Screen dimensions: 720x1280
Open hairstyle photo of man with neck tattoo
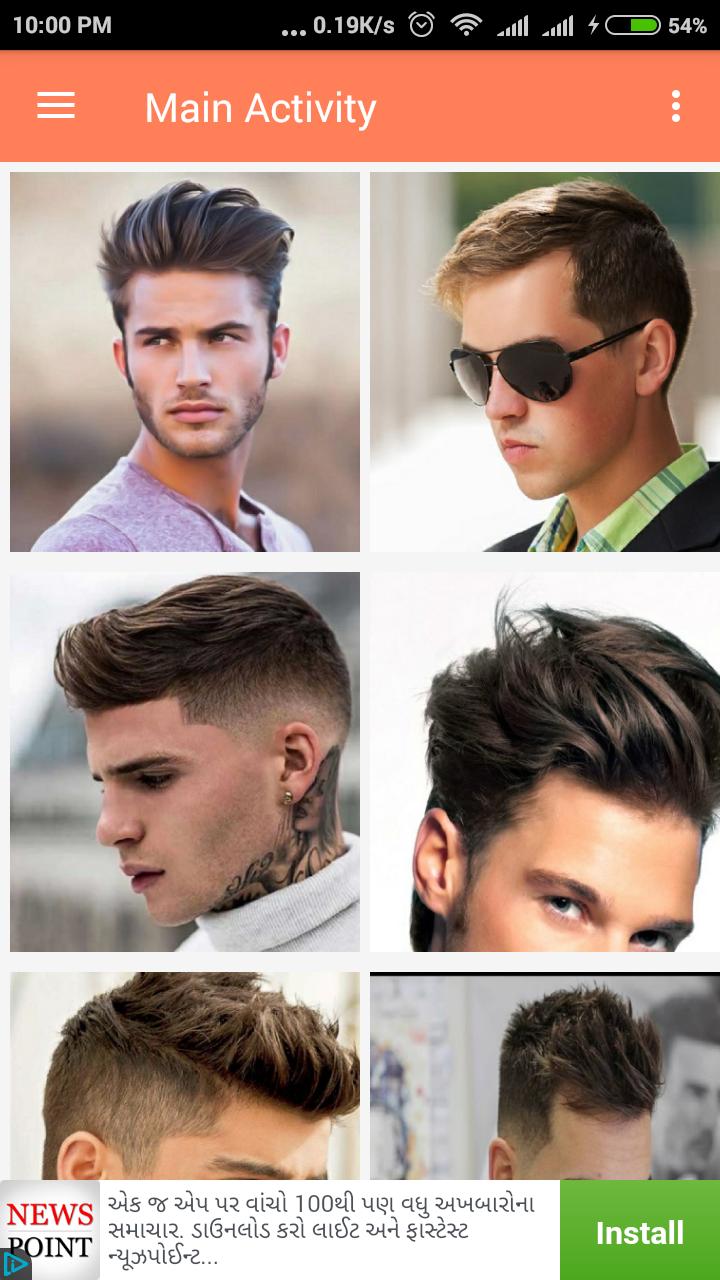[x=185, y=762]
